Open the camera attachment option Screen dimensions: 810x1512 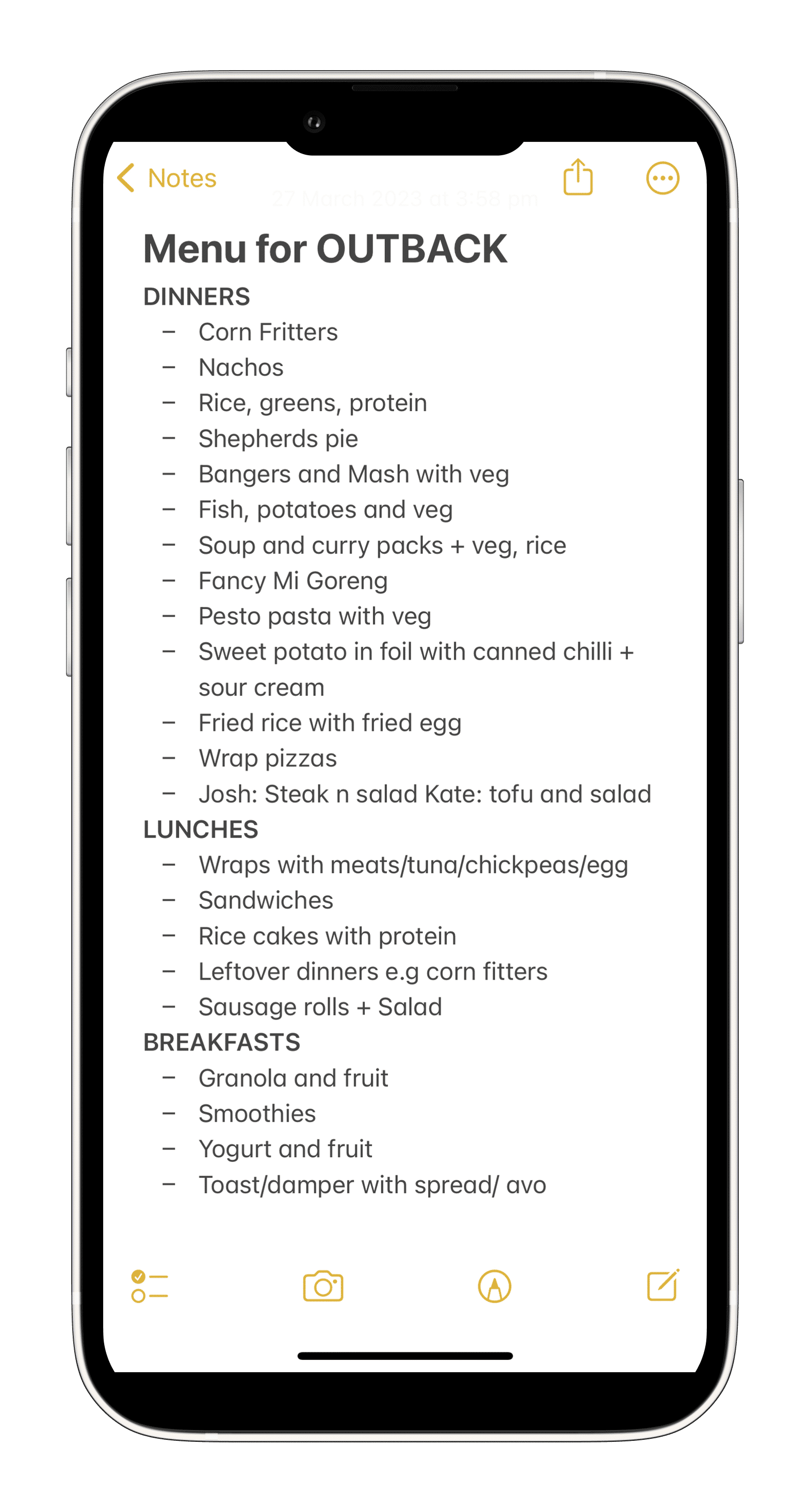[323, 1286]
